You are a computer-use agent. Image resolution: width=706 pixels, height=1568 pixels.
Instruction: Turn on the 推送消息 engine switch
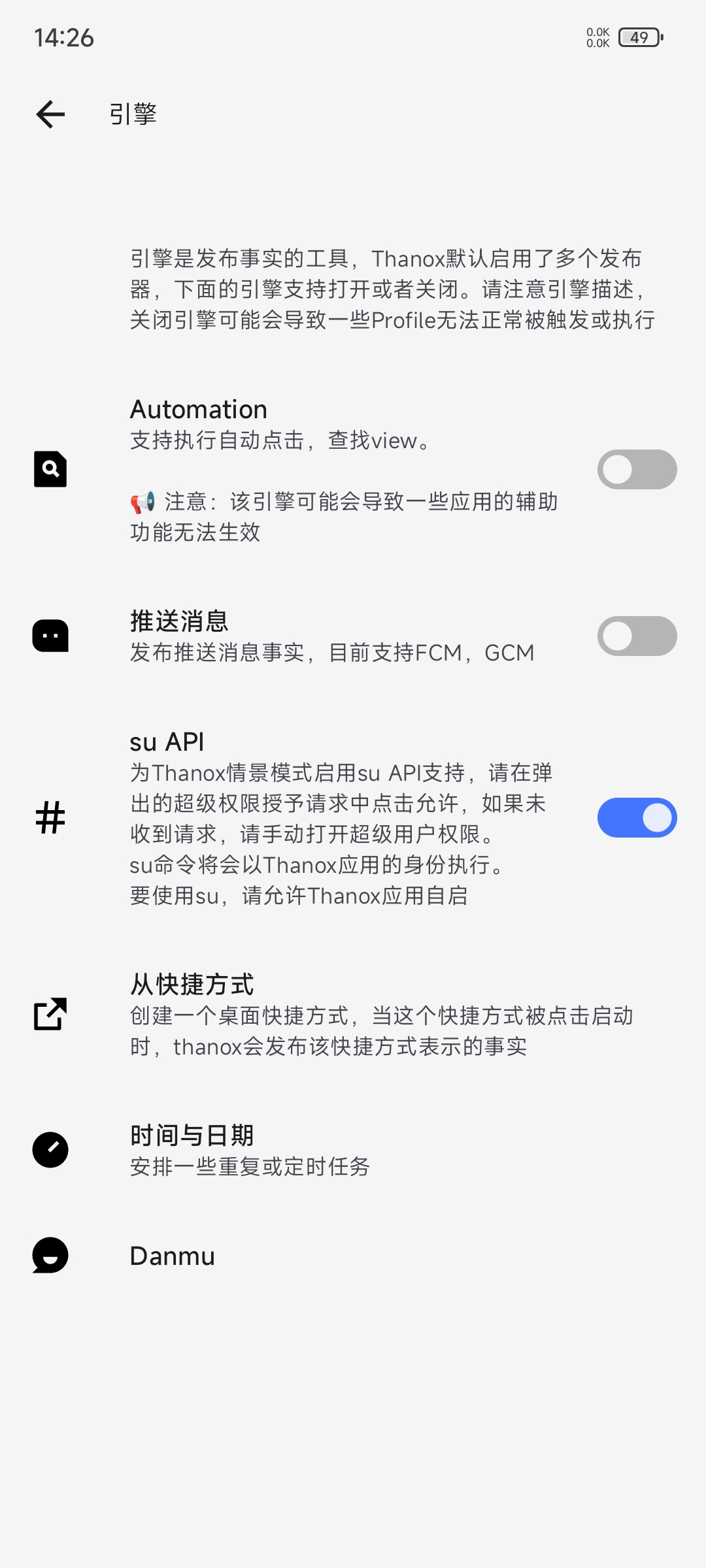click(636, 635)
